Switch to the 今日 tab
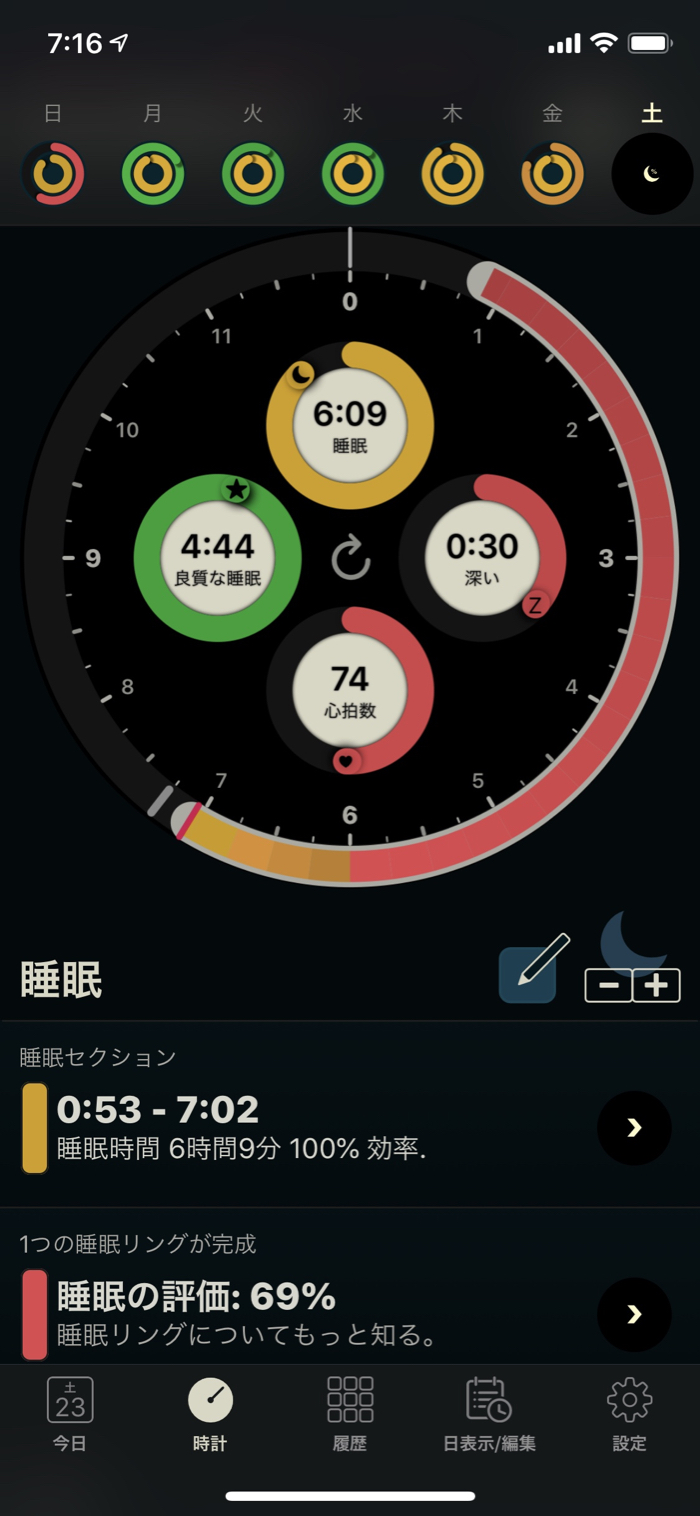 (x=70, y=1413)
